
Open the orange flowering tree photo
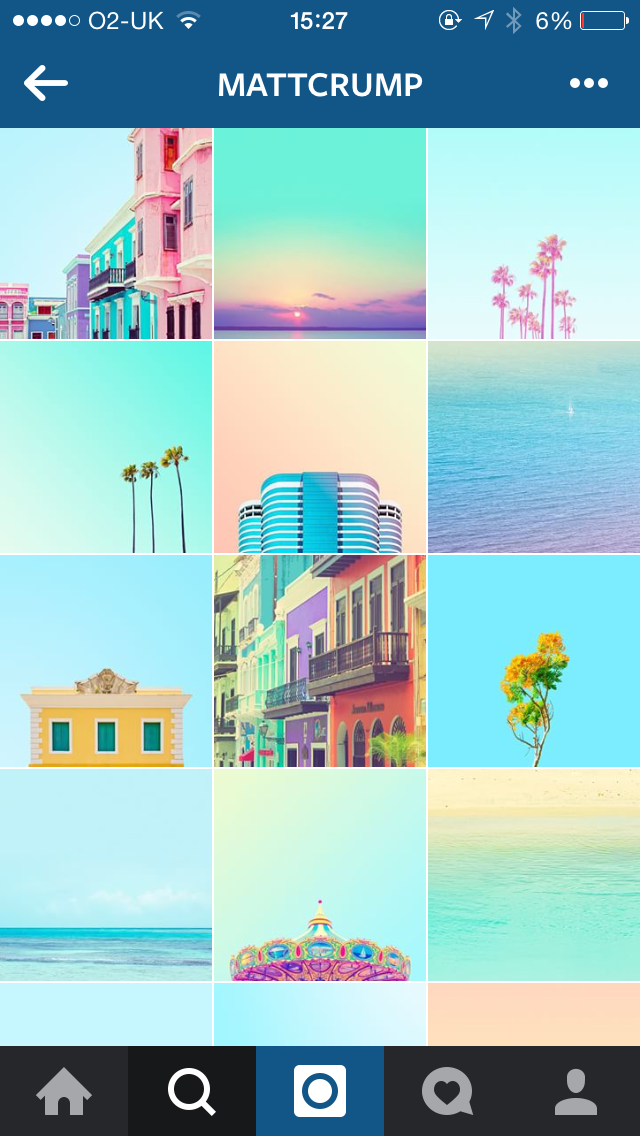tap(534, 662)
